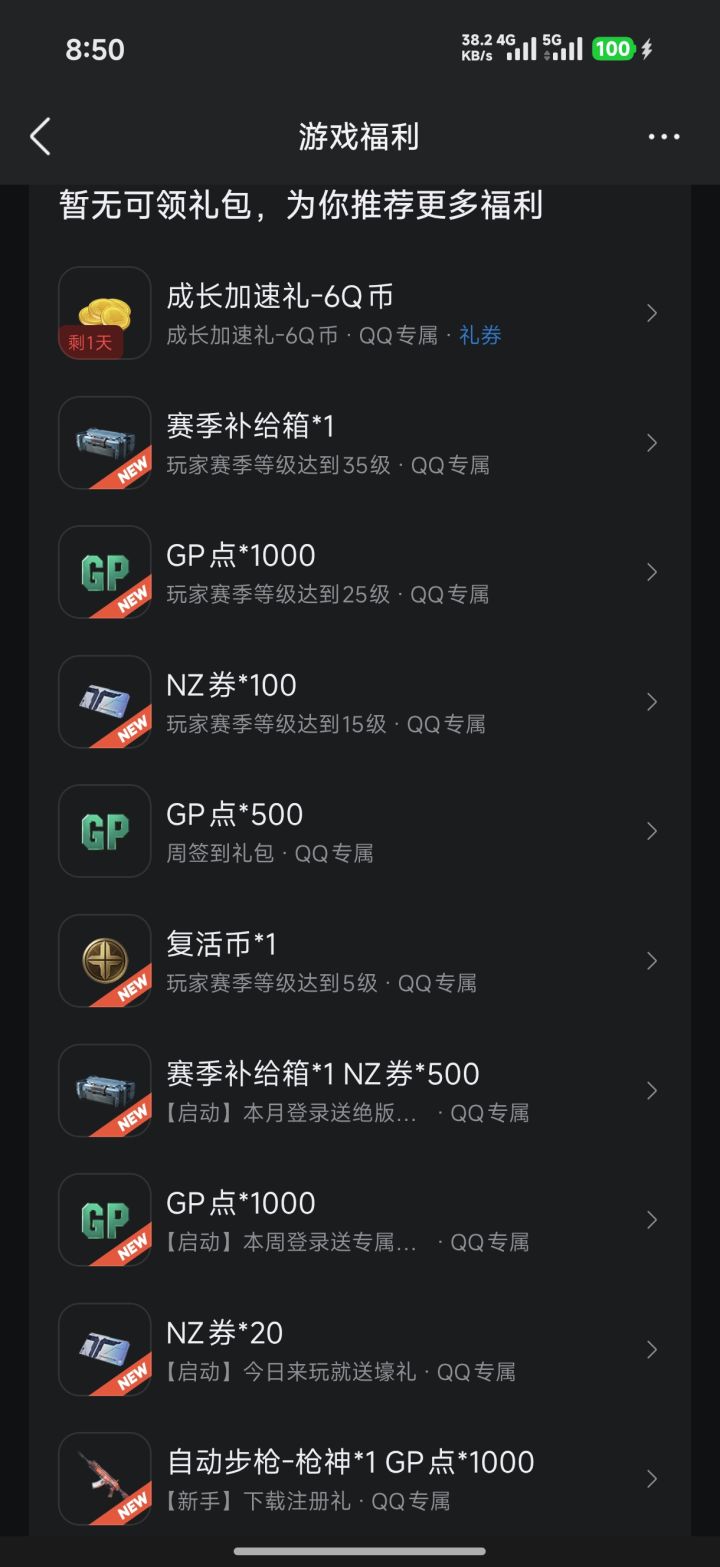720x1567 pixels.
Task: Tap the GP icon for the 周签到礼包 row
Action: click(104, 831)
